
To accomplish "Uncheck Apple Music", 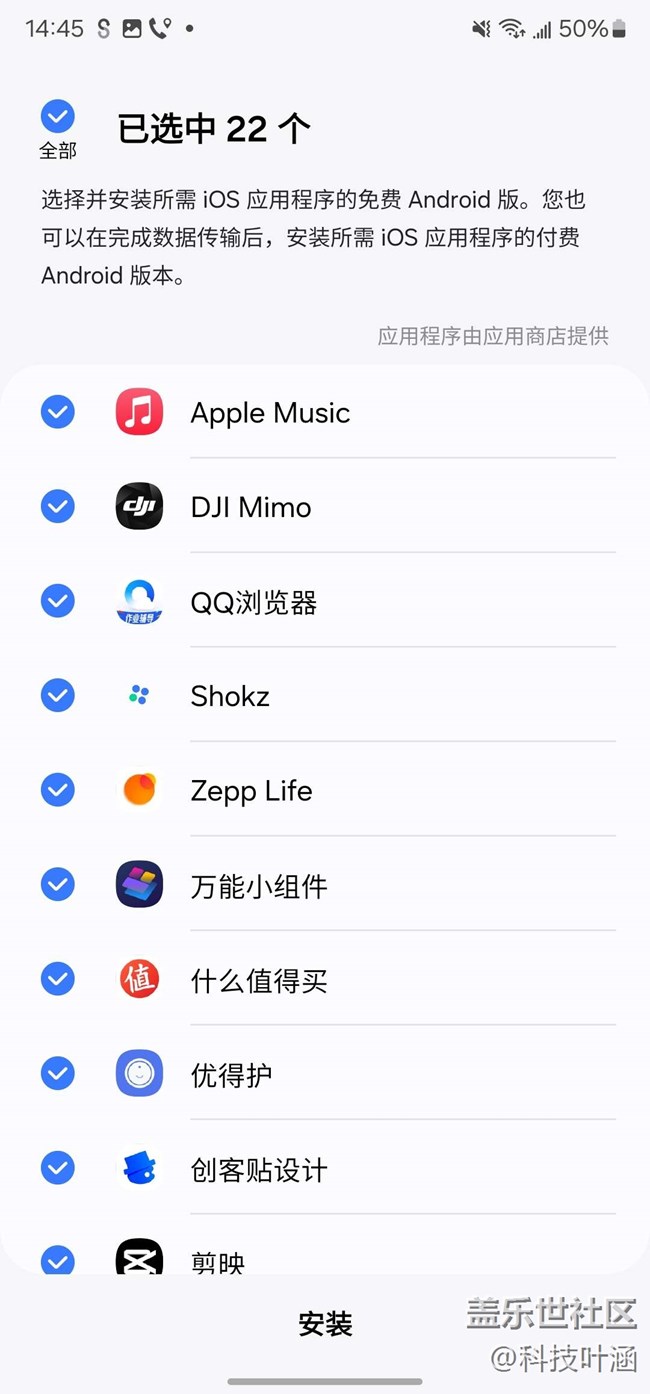I will point(58,412).
